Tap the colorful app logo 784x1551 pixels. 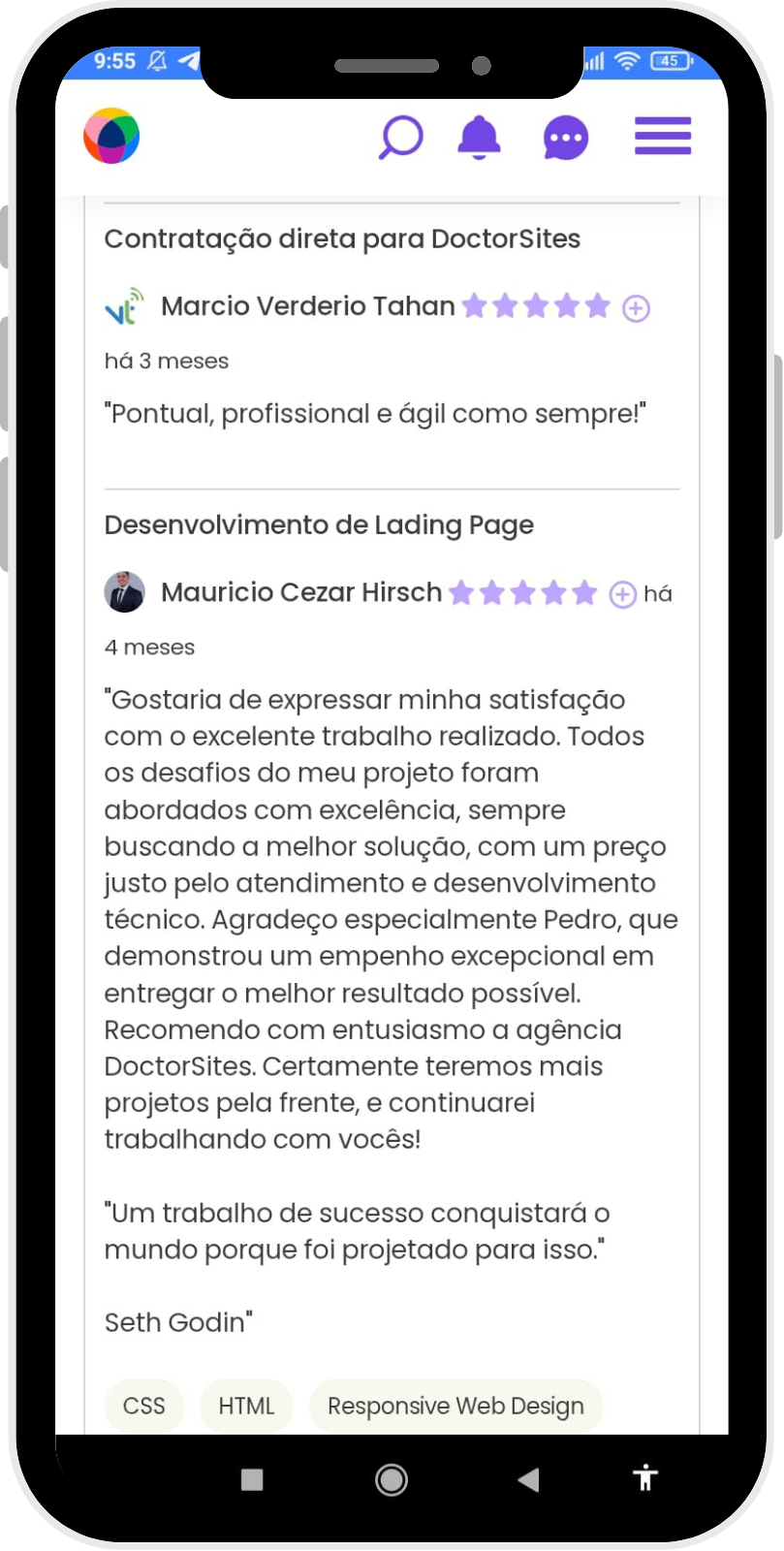coord(111,136)
